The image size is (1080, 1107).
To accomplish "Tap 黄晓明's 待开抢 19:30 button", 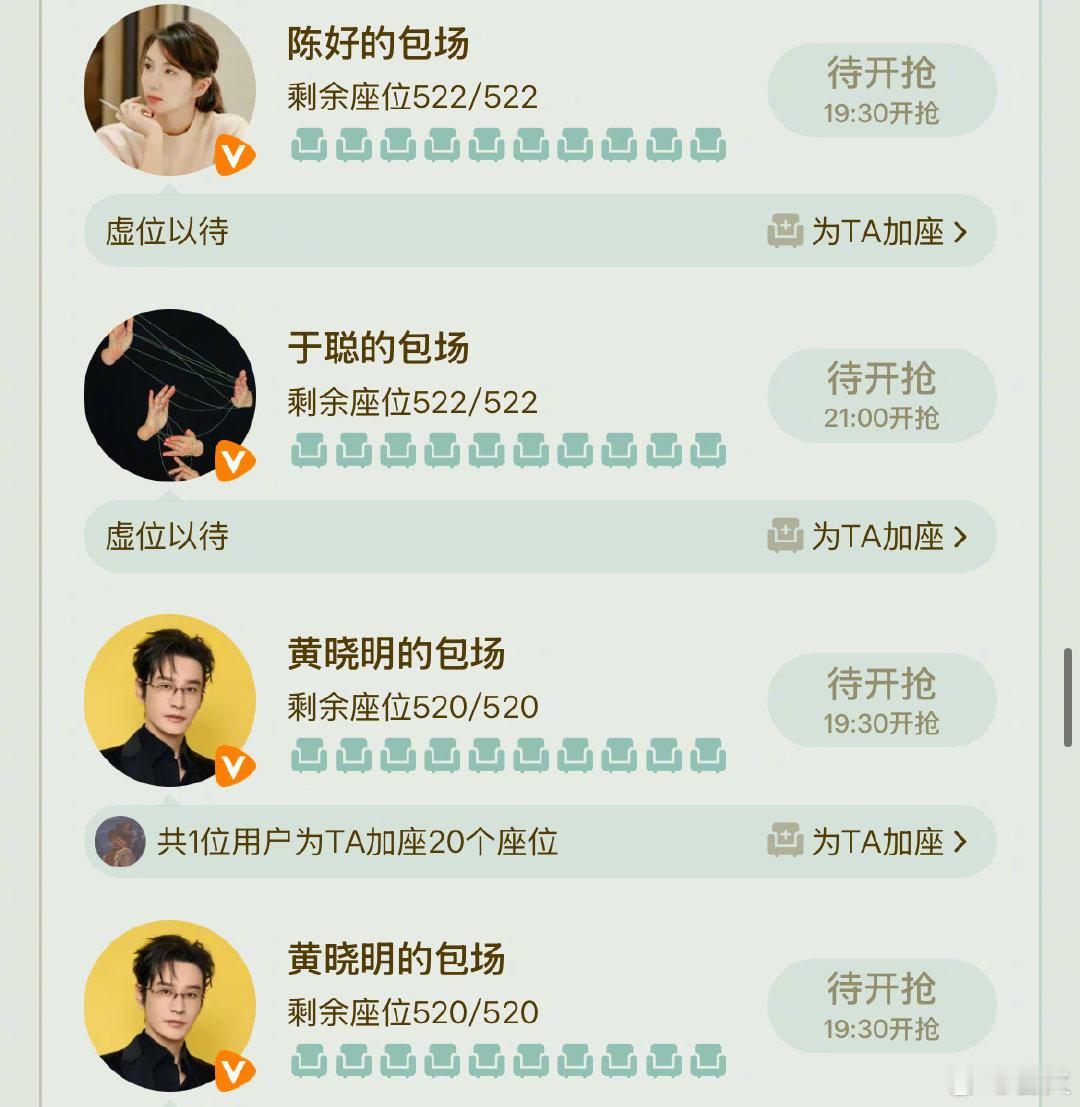I will [881, 701].
